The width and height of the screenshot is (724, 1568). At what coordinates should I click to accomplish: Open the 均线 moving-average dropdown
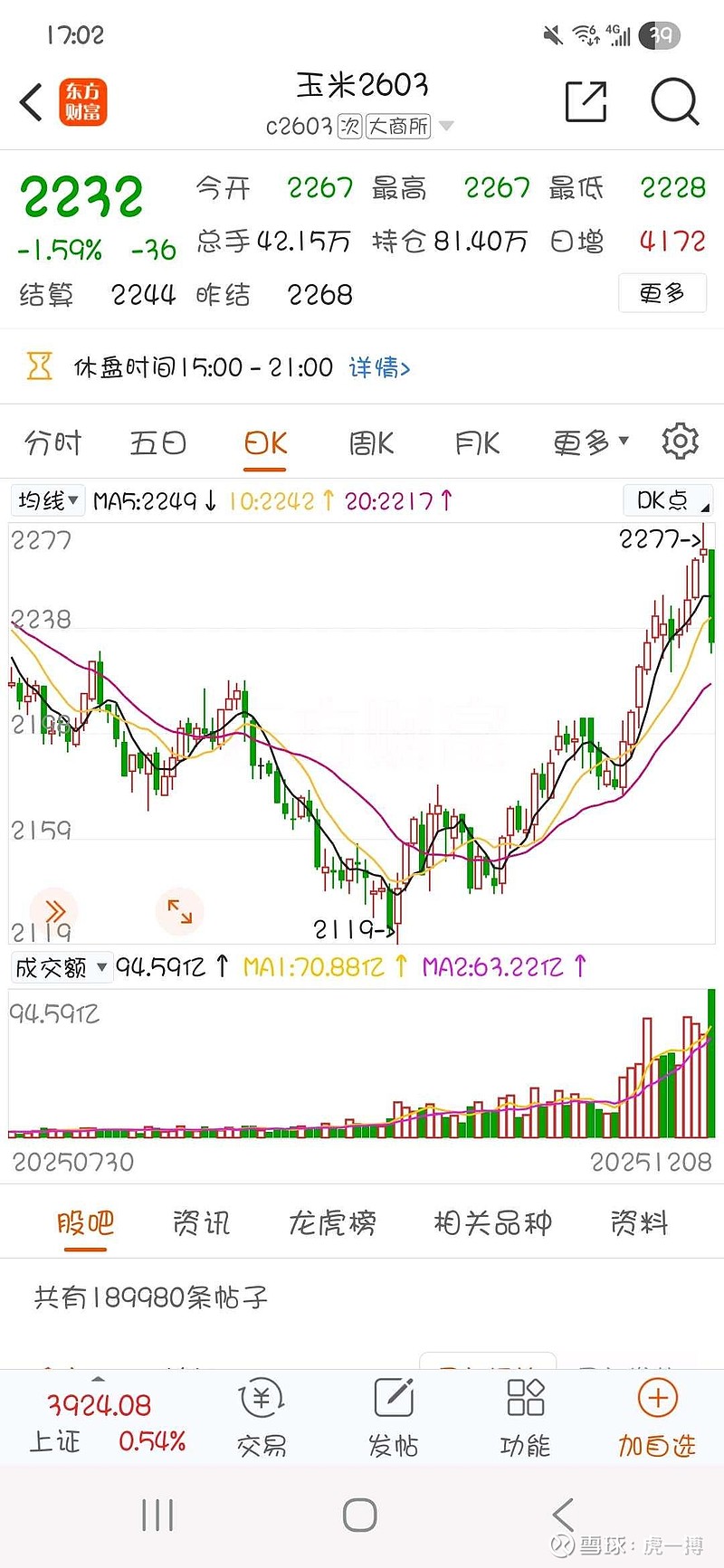tap(47, 499)
